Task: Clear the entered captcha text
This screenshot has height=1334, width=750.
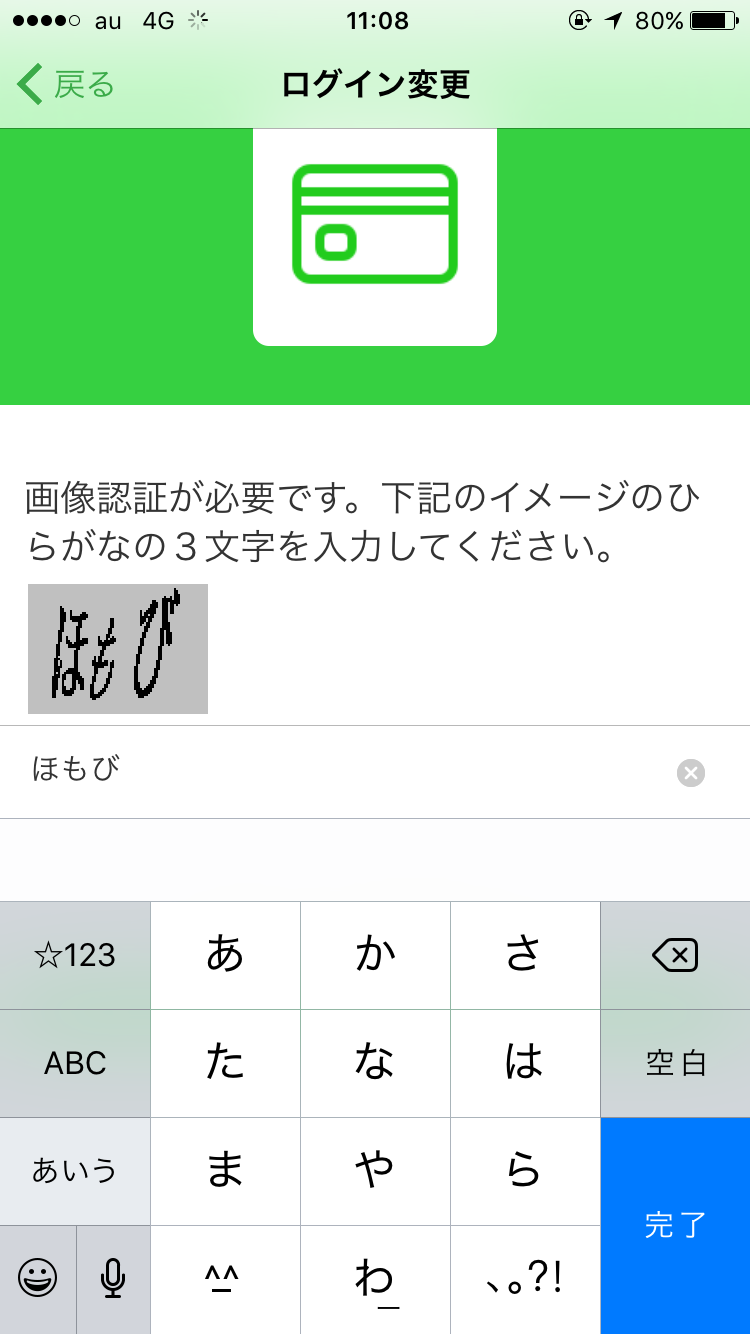Action: pyautogui.click(x=691, y=773)
